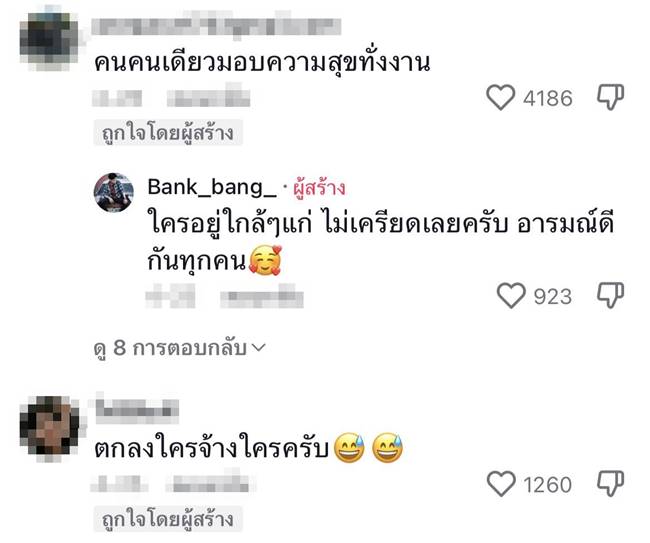The width and height of the screenshot is (650, 543).
Task: Like Bank_bang_'s reply with 923 likes
Action: point(511,295)
